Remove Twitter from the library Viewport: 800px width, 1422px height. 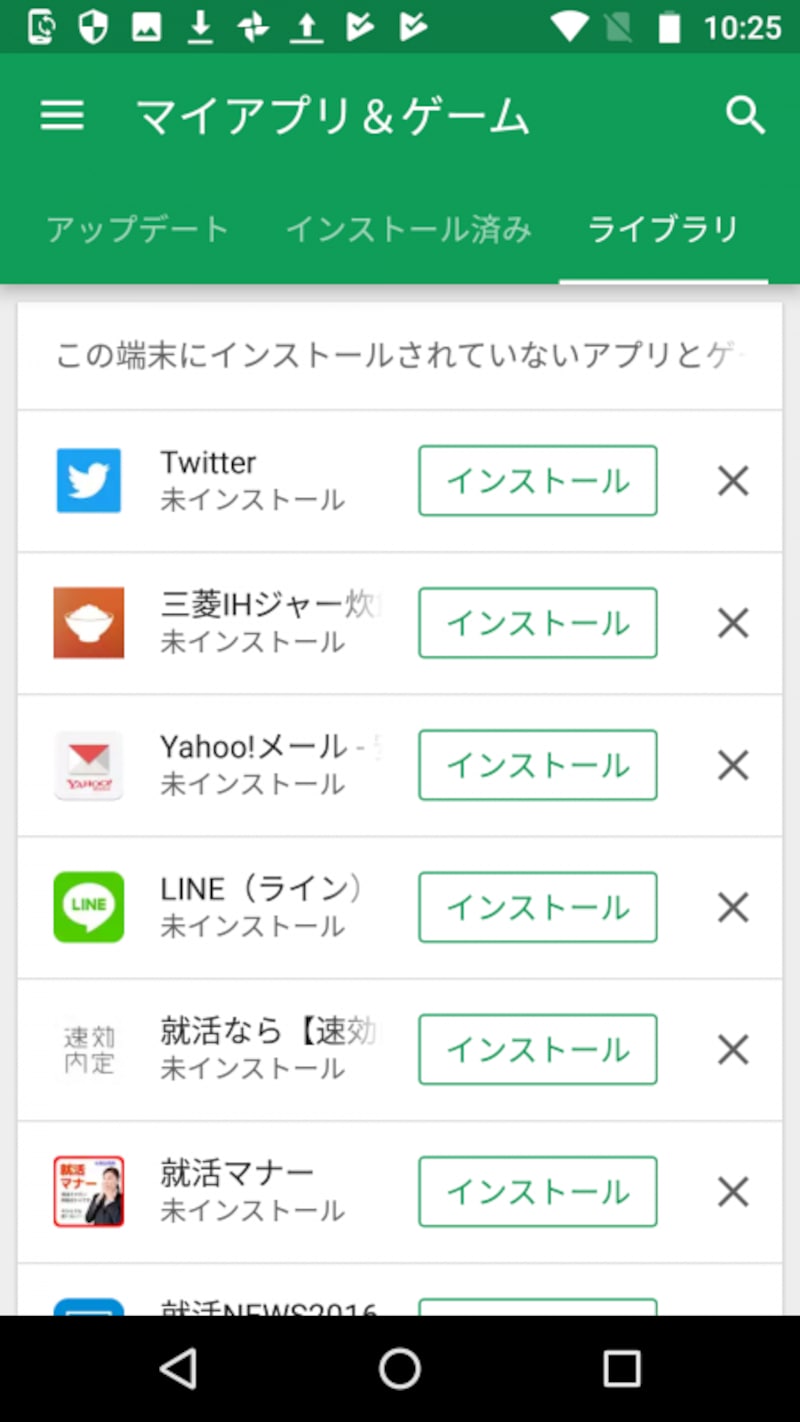(733, 481)
